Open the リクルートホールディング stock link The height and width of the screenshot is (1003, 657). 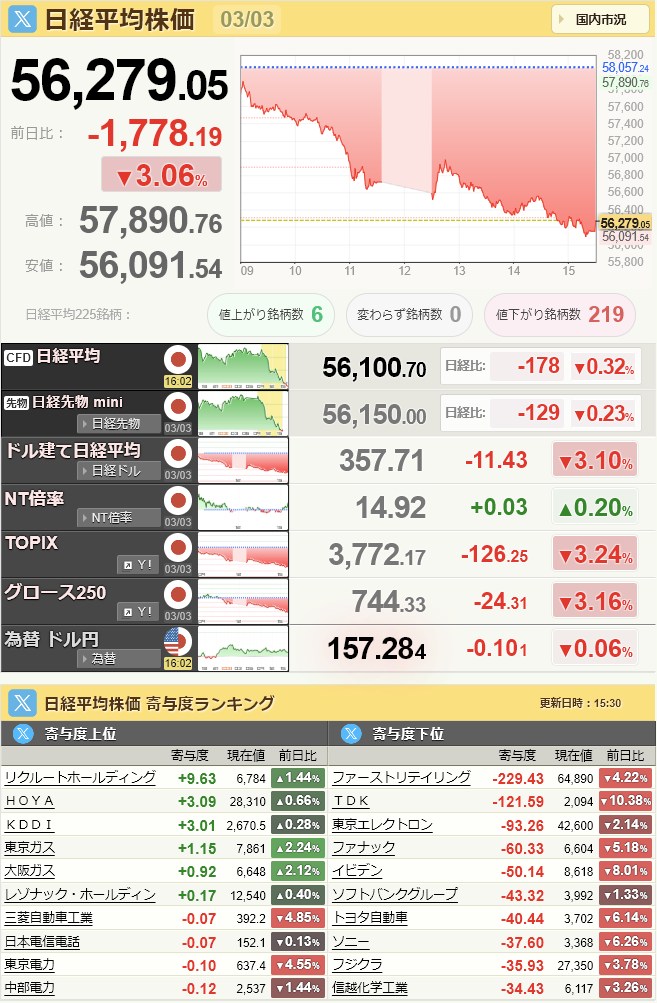click(x=80, y=777)
